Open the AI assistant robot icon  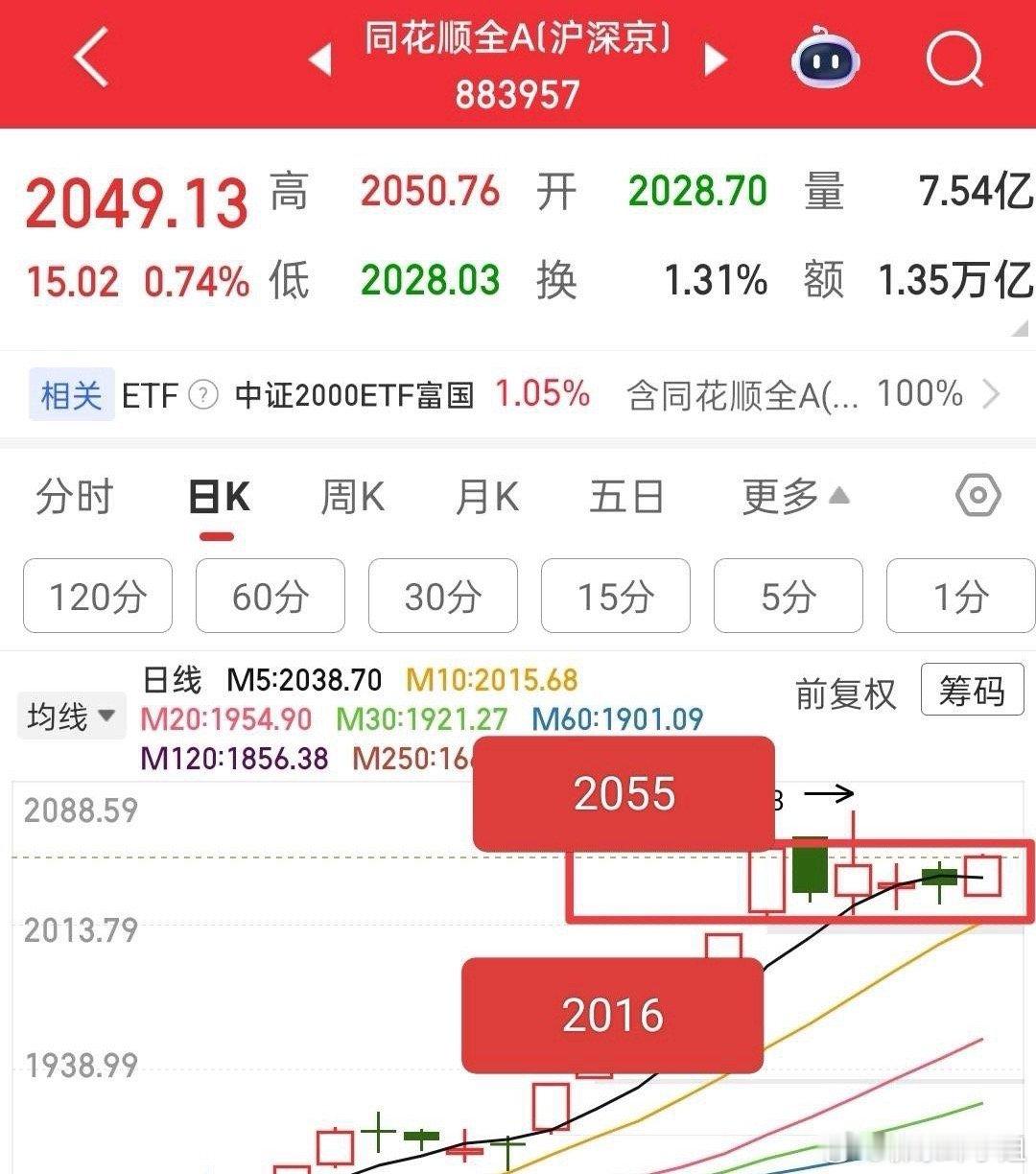[827, 59]
